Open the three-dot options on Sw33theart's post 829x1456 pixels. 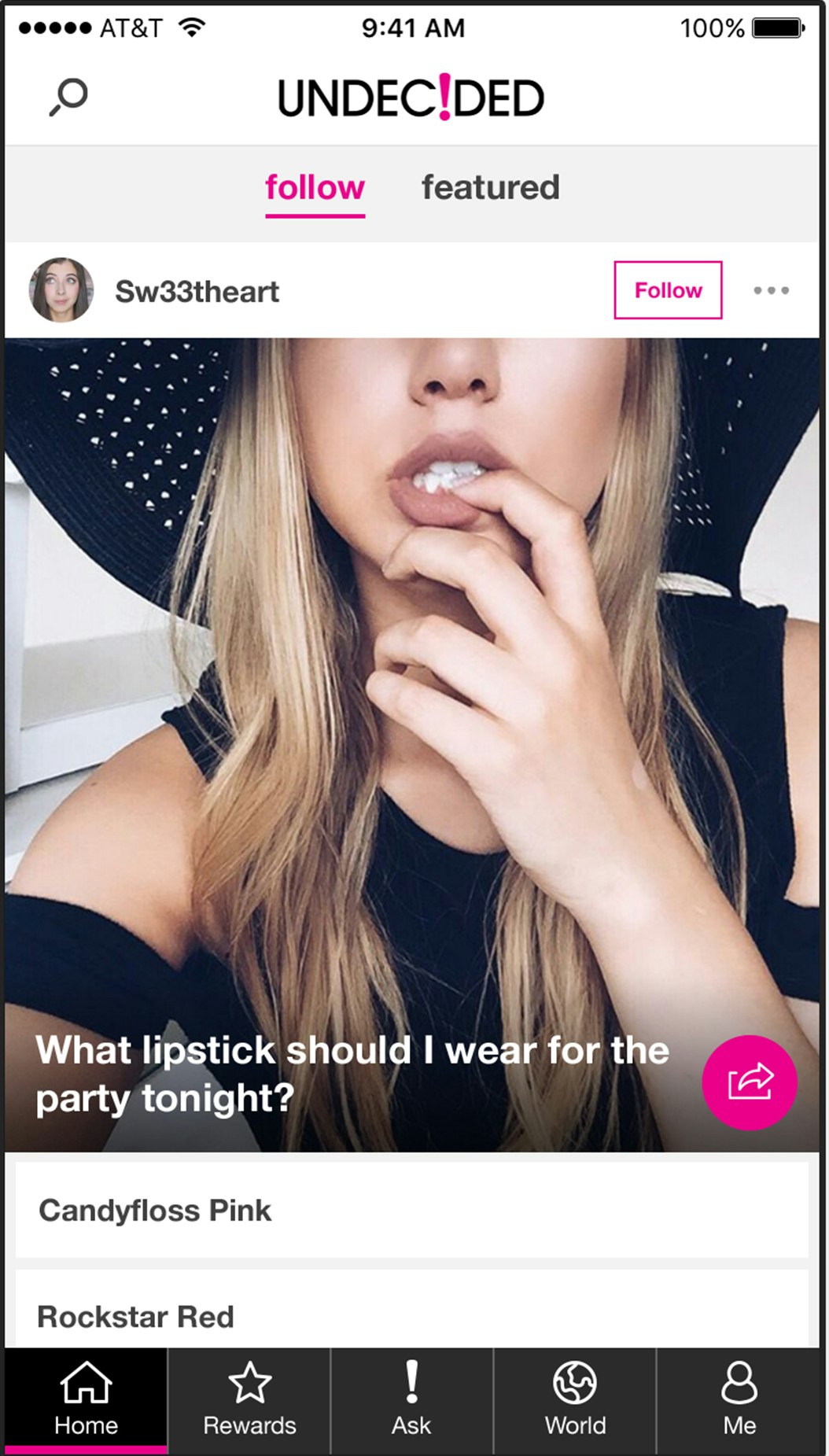(x=771, y=290)
